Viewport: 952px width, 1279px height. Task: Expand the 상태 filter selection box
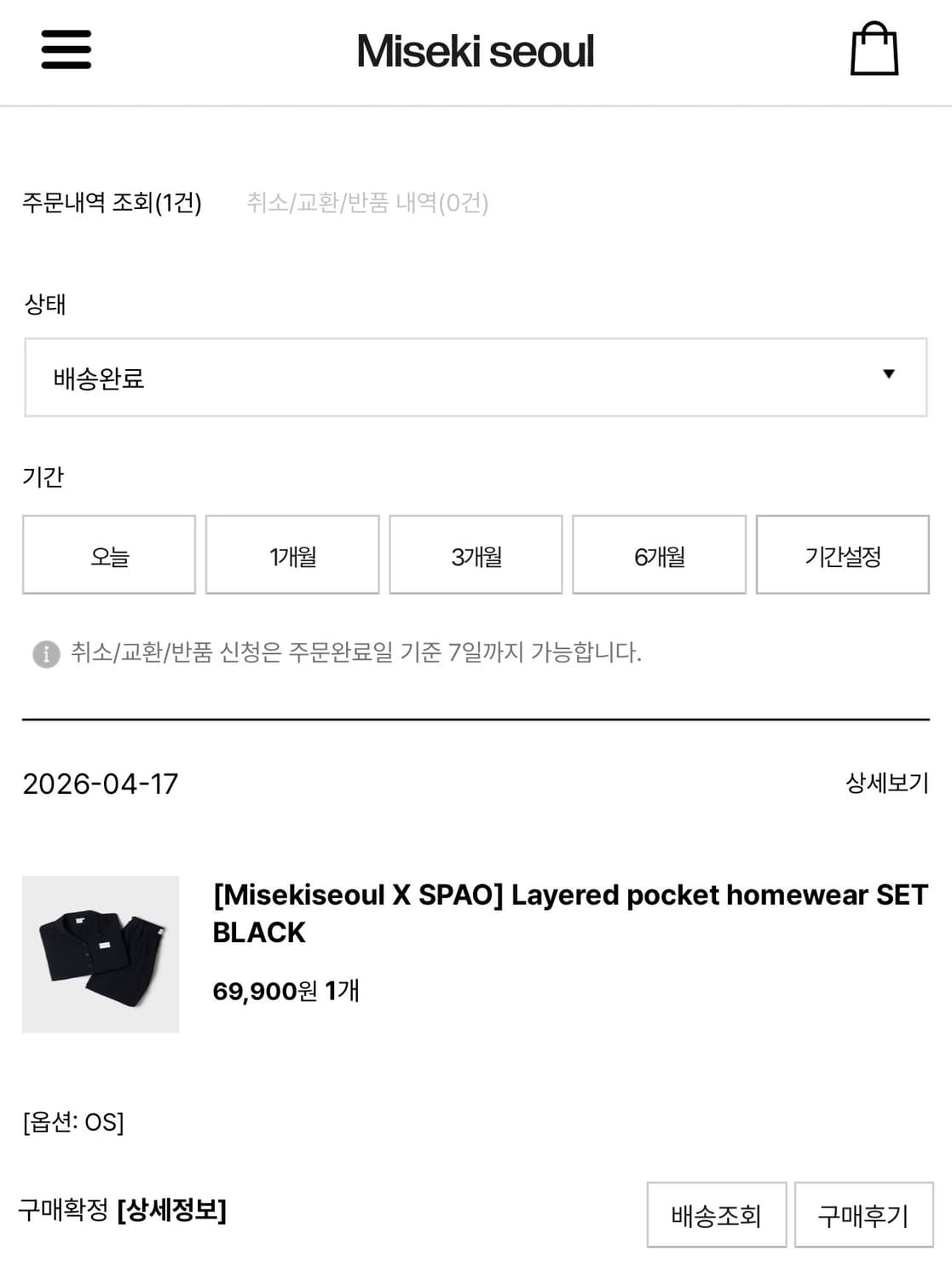476,375
